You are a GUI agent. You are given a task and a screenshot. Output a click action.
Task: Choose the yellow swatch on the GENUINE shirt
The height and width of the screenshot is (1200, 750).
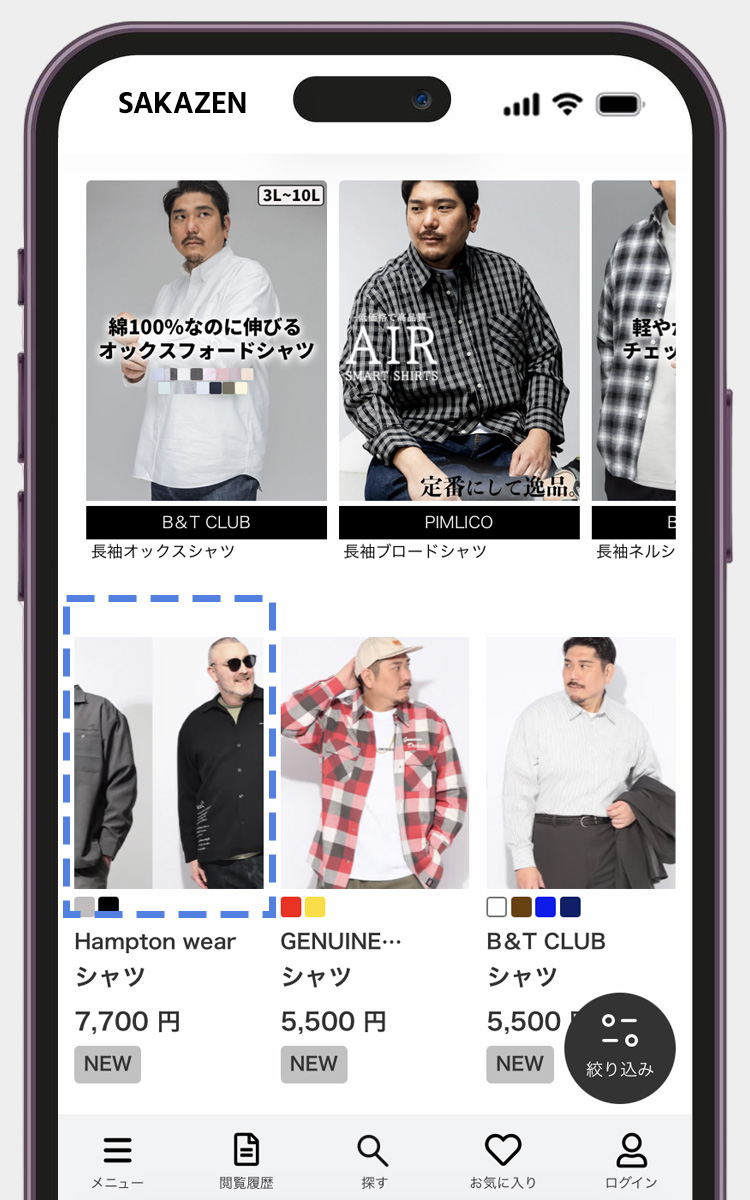[315, 907]
